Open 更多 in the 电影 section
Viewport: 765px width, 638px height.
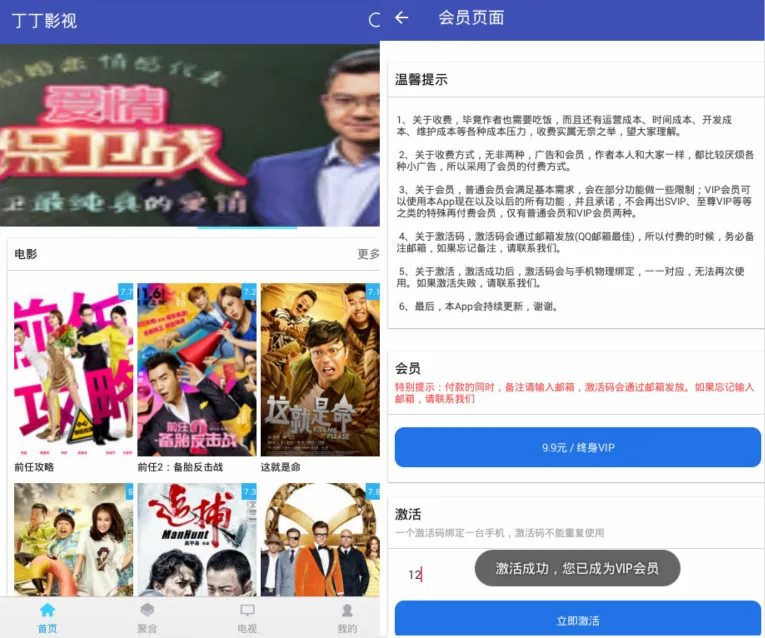[368, 255]
